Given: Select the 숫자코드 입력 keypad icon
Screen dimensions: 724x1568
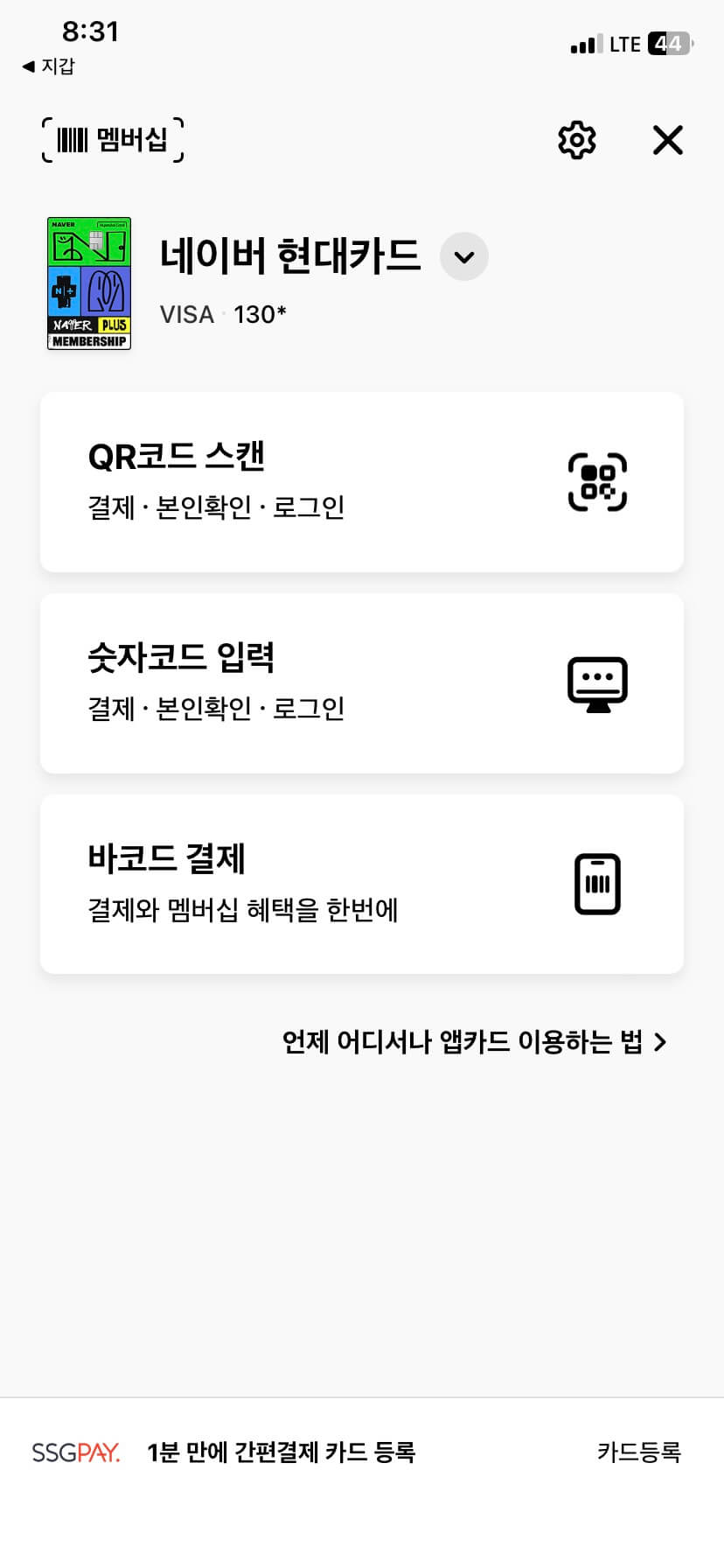Looking at the screenshot, I should [597, 683].
